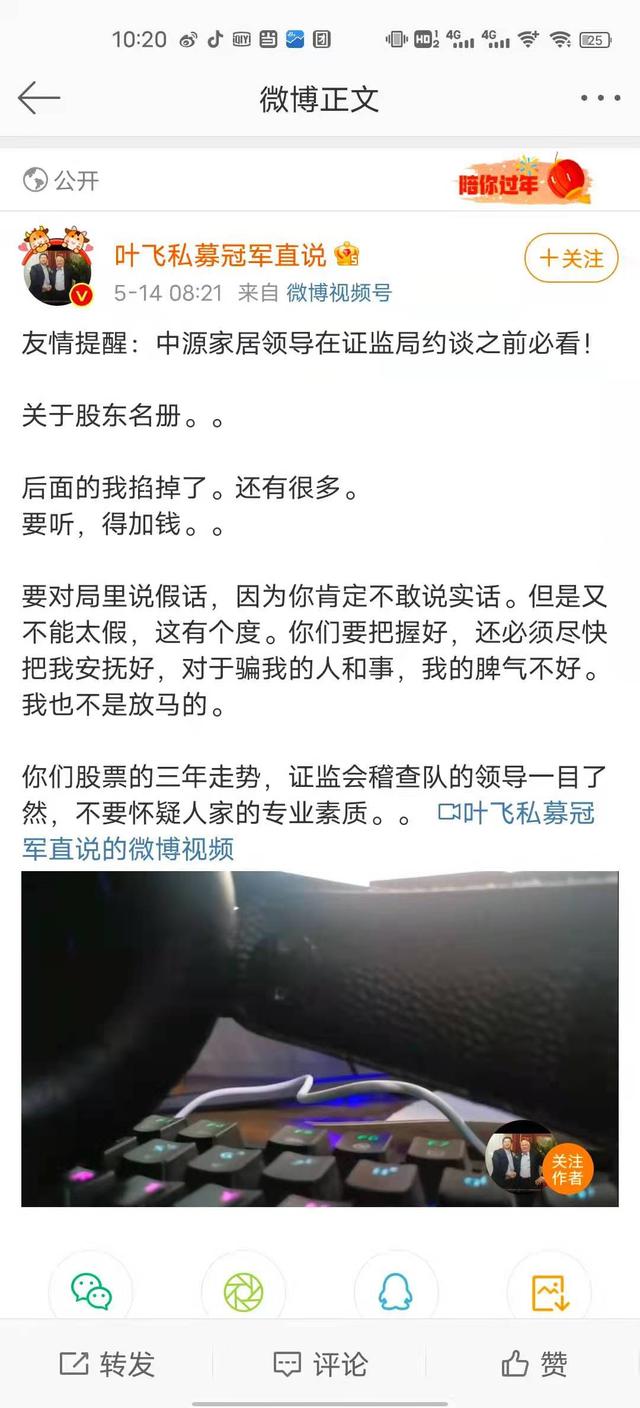The height and width of the screenshot is (1408, 640).
Task: Like the post with the 赞 button
Action: click(534, 1364)
